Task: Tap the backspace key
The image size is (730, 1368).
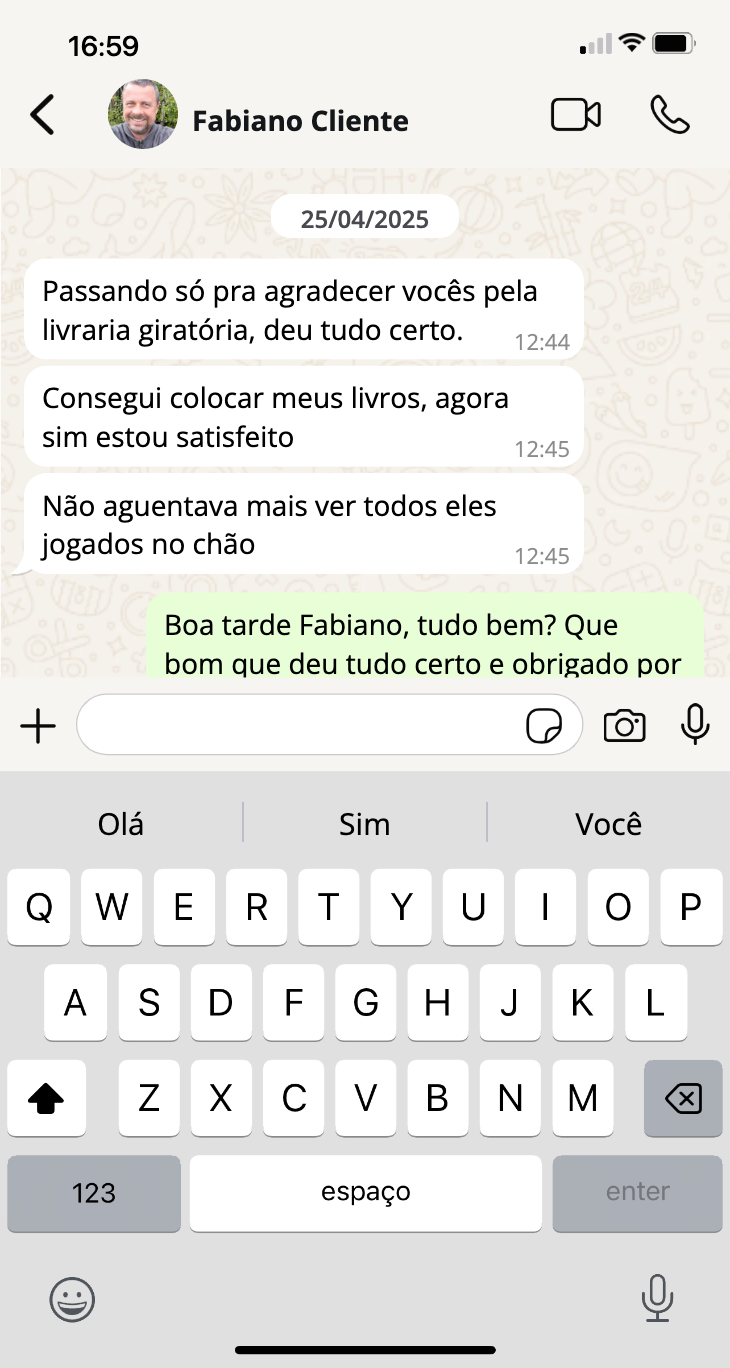Action: tap(683, 1099)
